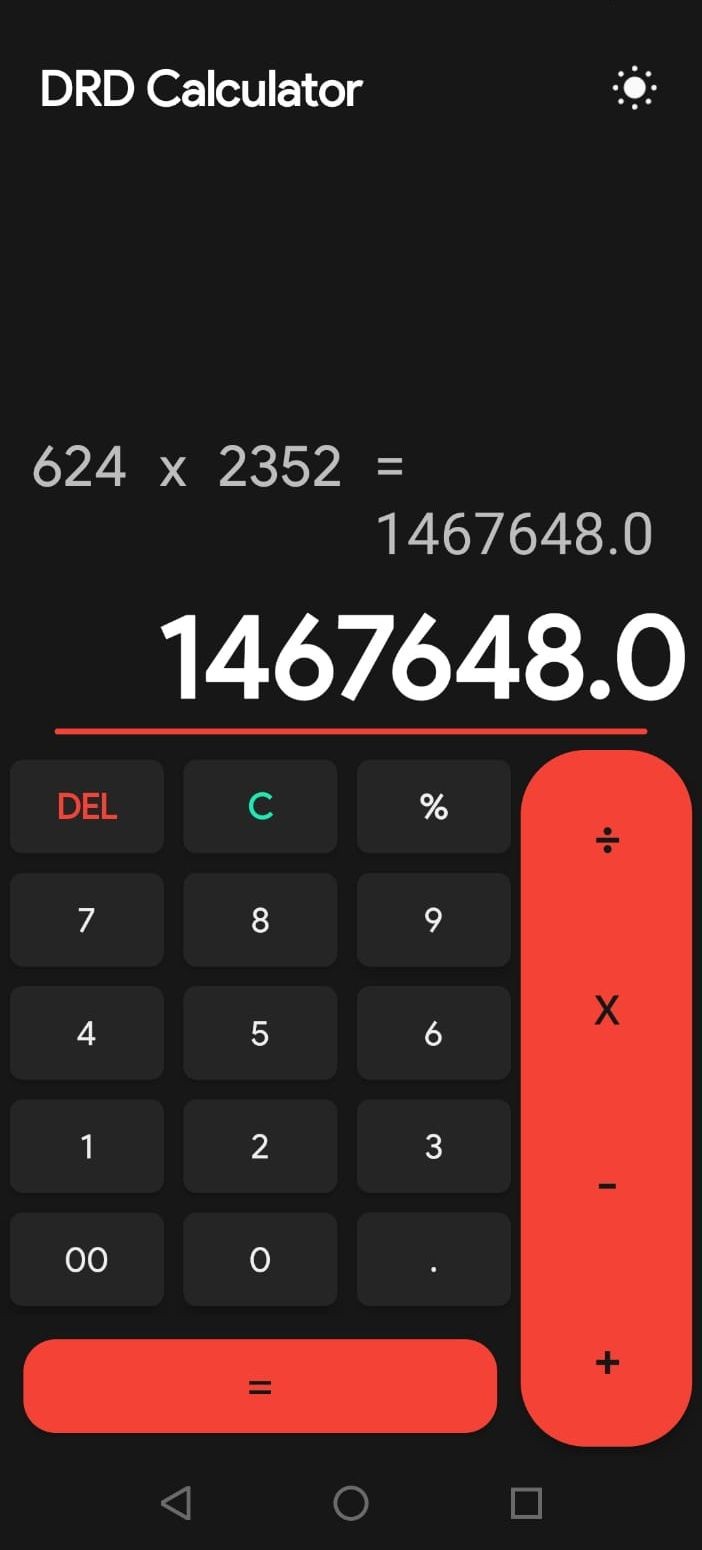This screenshot has height=1550, width=702.
Task: Enter digit 8
Action: [x=260, y=920]
